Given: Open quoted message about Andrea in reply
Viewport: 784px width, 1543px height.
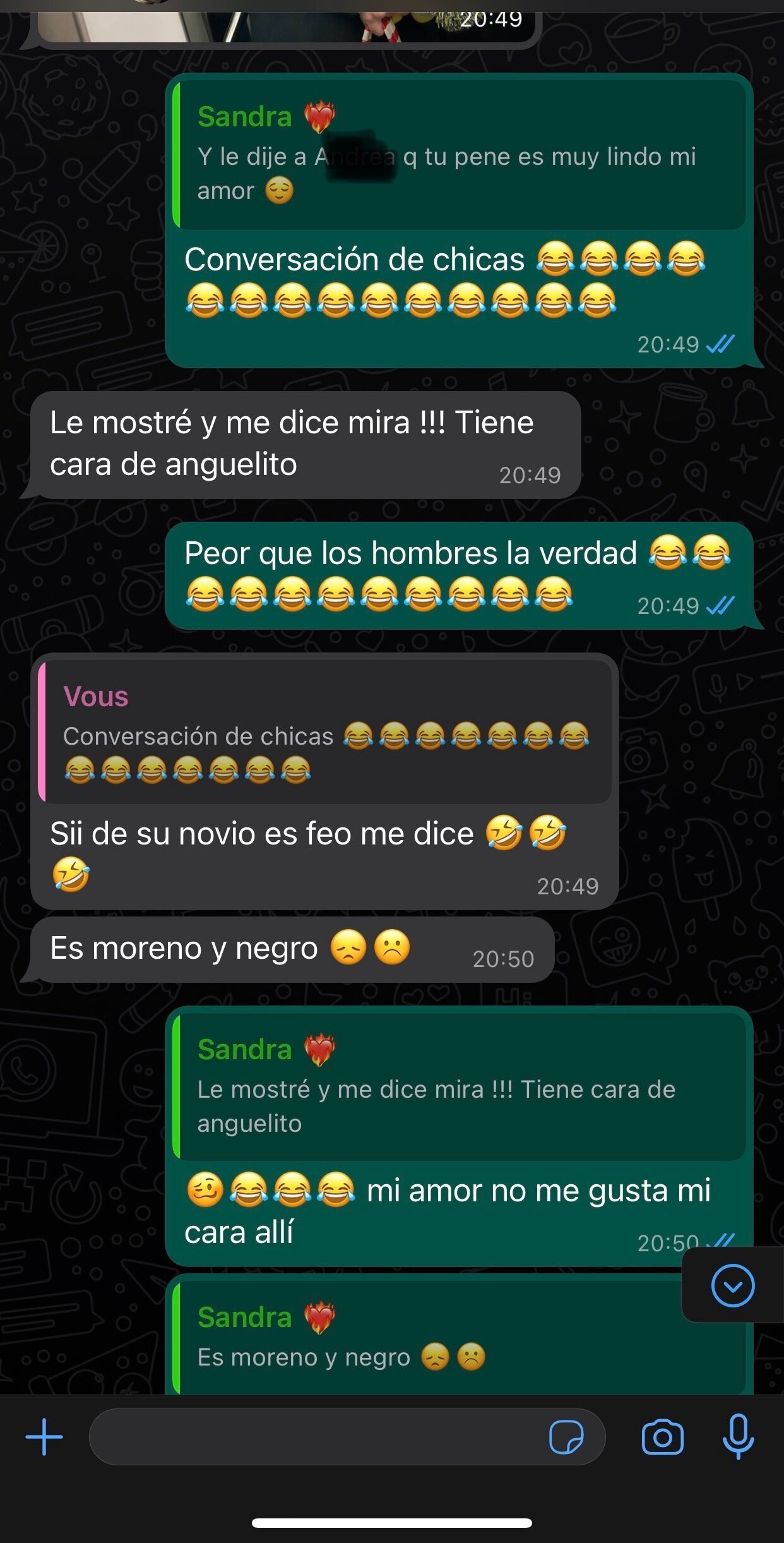Looking at the screenshot, I should click(x=461, y=155).
